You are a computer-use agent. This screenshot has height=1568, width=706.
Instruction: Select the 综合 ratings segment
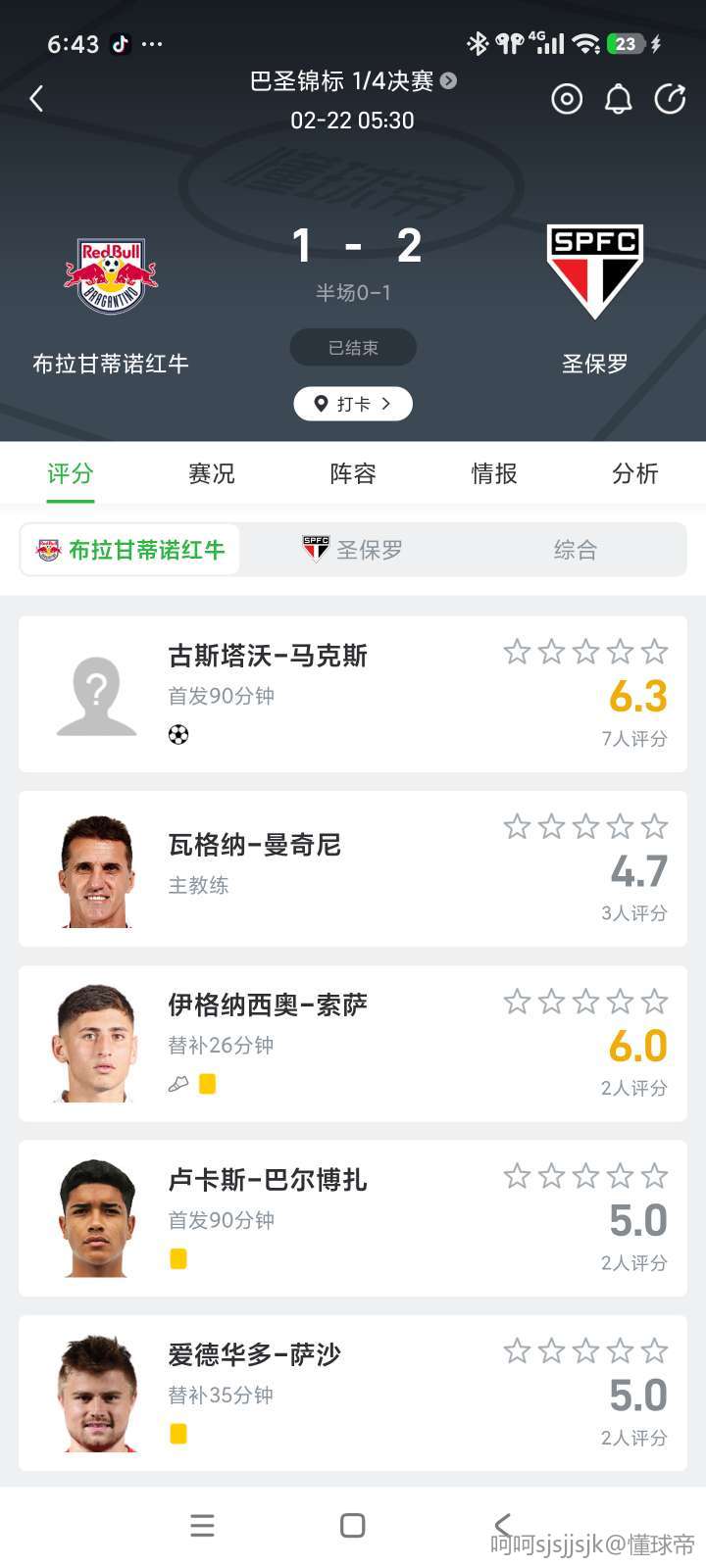(575, 550)
